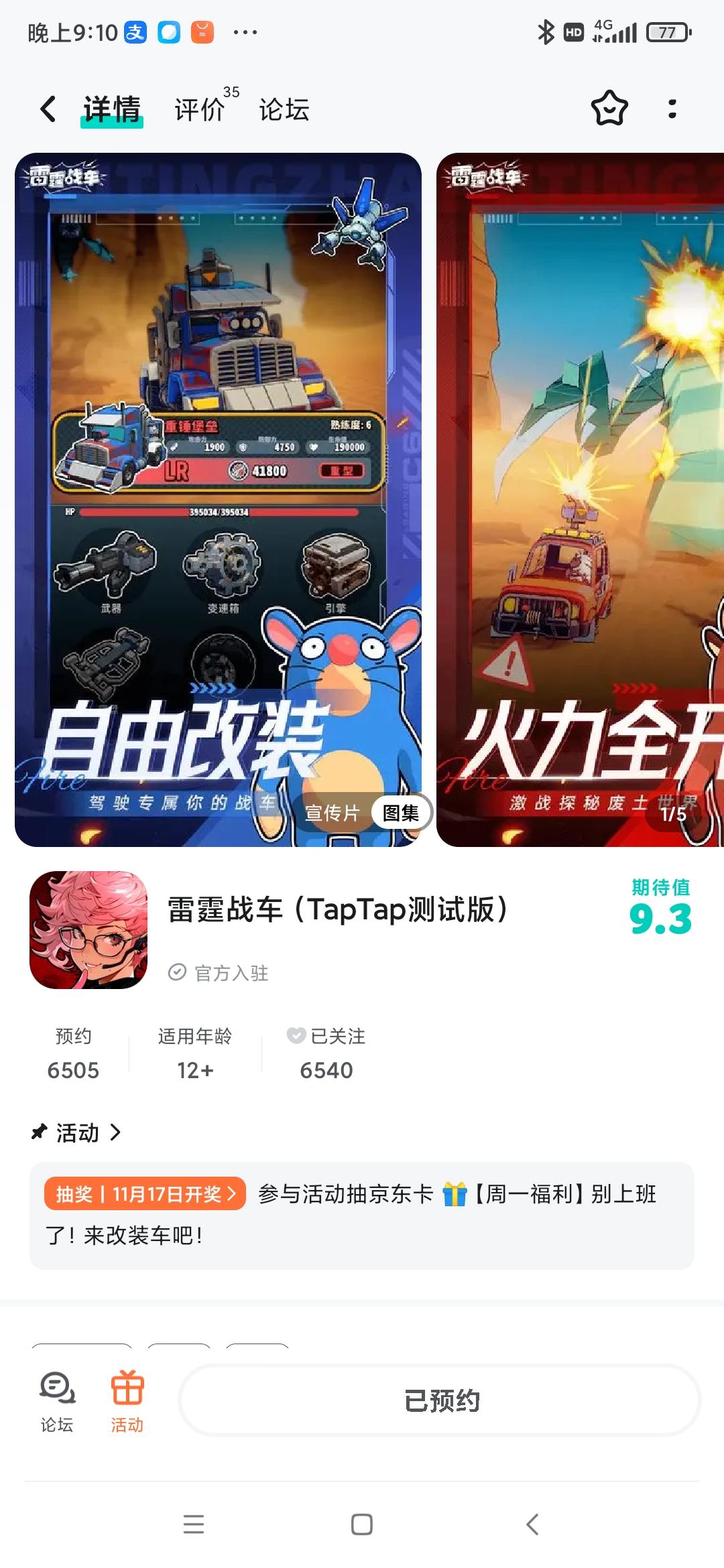Switch to 宣传片 promo video view
The height and width of the screenshot is (1568, 724).
click(x=331, y=812)
